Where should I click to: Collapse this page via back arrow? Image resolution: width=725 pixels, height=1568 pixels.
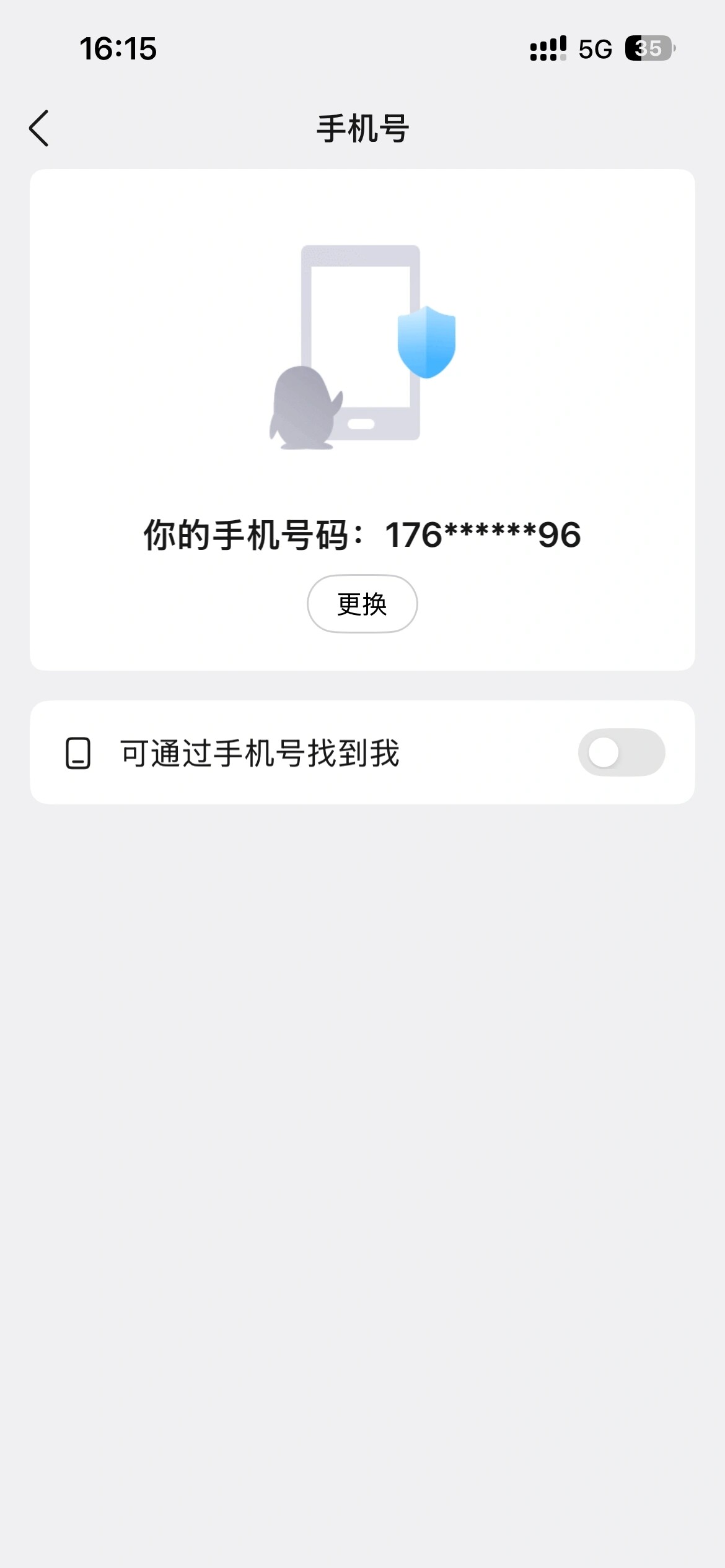[40, 128]
